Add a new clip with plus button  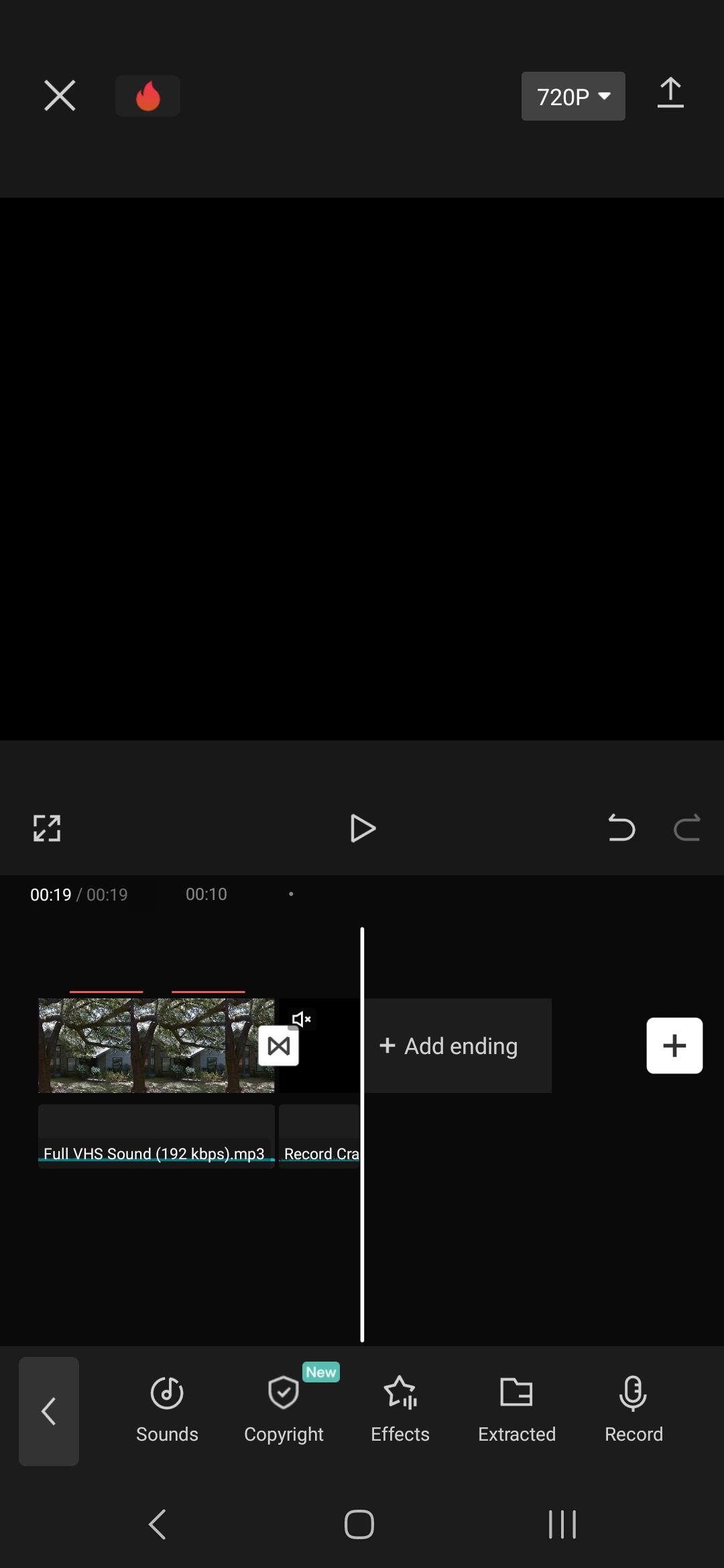click(674, 1045)
